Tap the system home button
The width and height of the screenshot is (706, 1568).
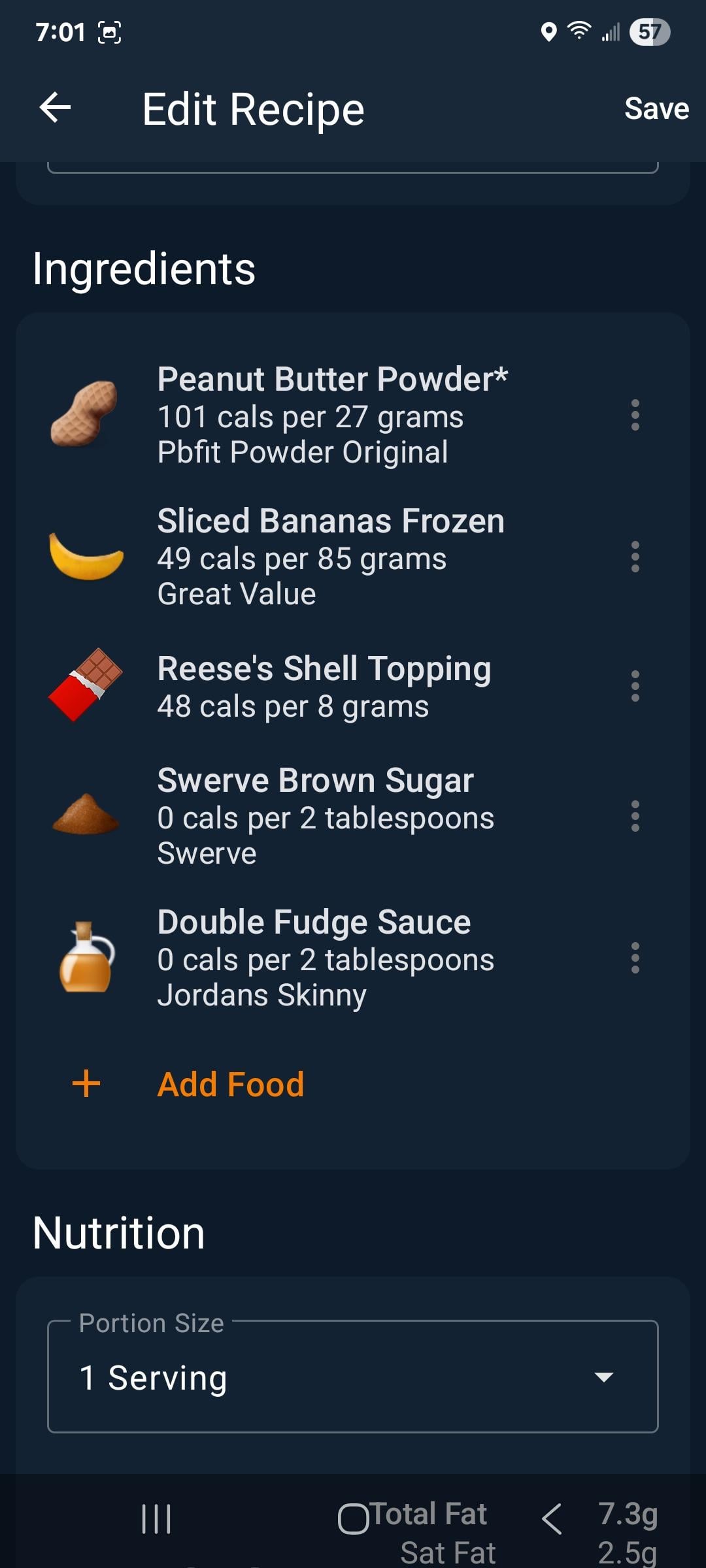pyautogui.click(x=353, y=1519)
